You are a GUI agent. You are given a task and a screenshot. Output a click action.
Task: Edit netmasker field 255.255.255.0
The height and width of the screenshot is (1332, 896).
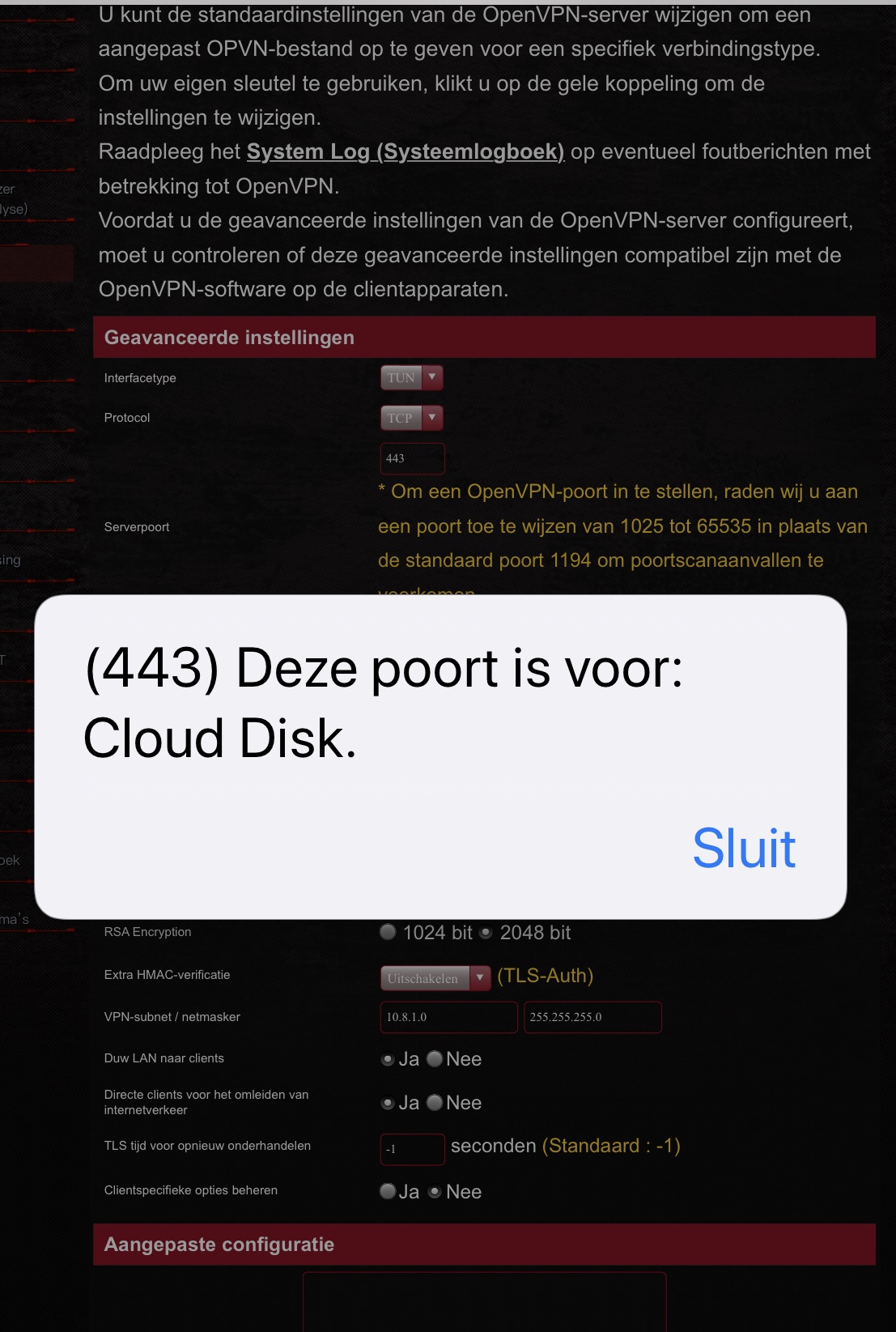592,1017
